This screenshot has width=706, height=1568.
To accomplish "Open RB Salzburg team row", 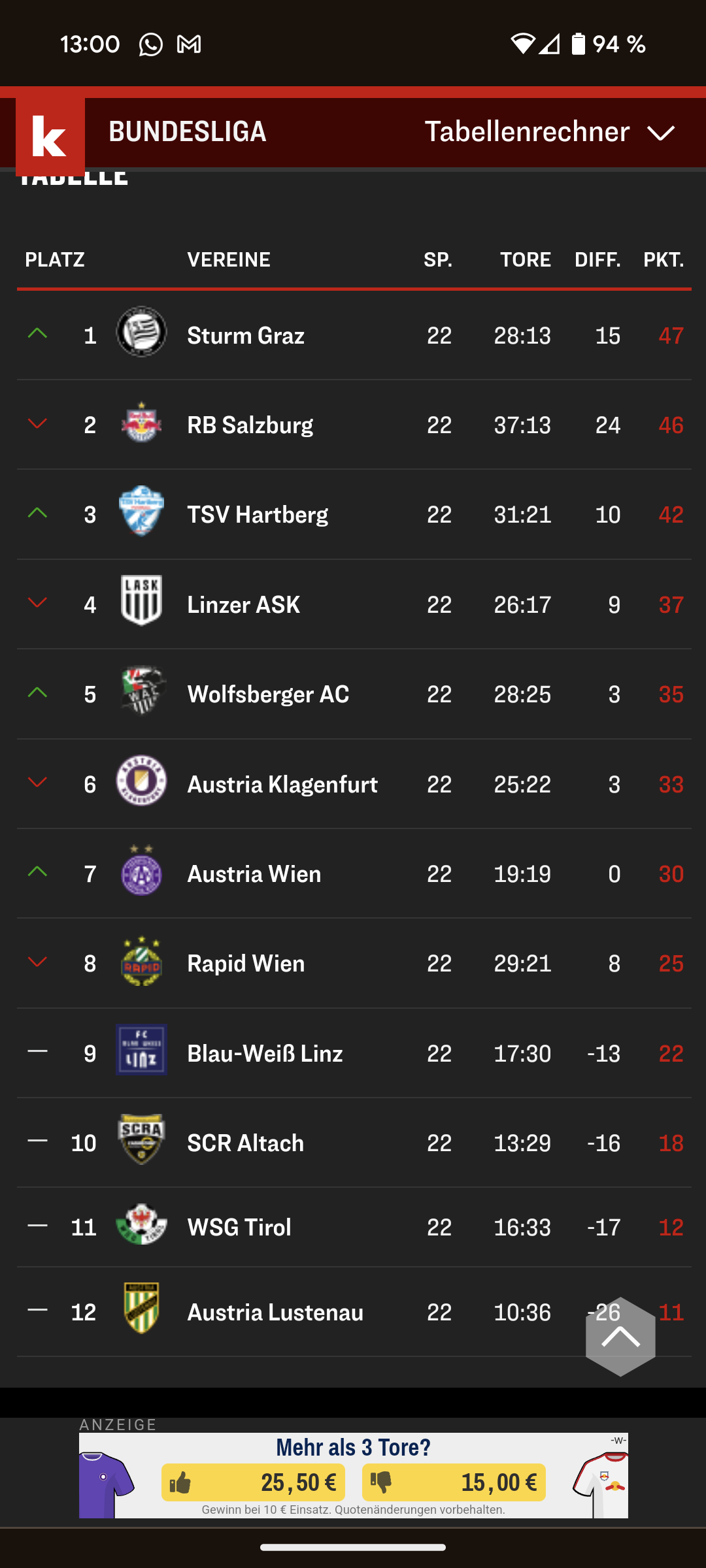I will click(x=250, y=425).
